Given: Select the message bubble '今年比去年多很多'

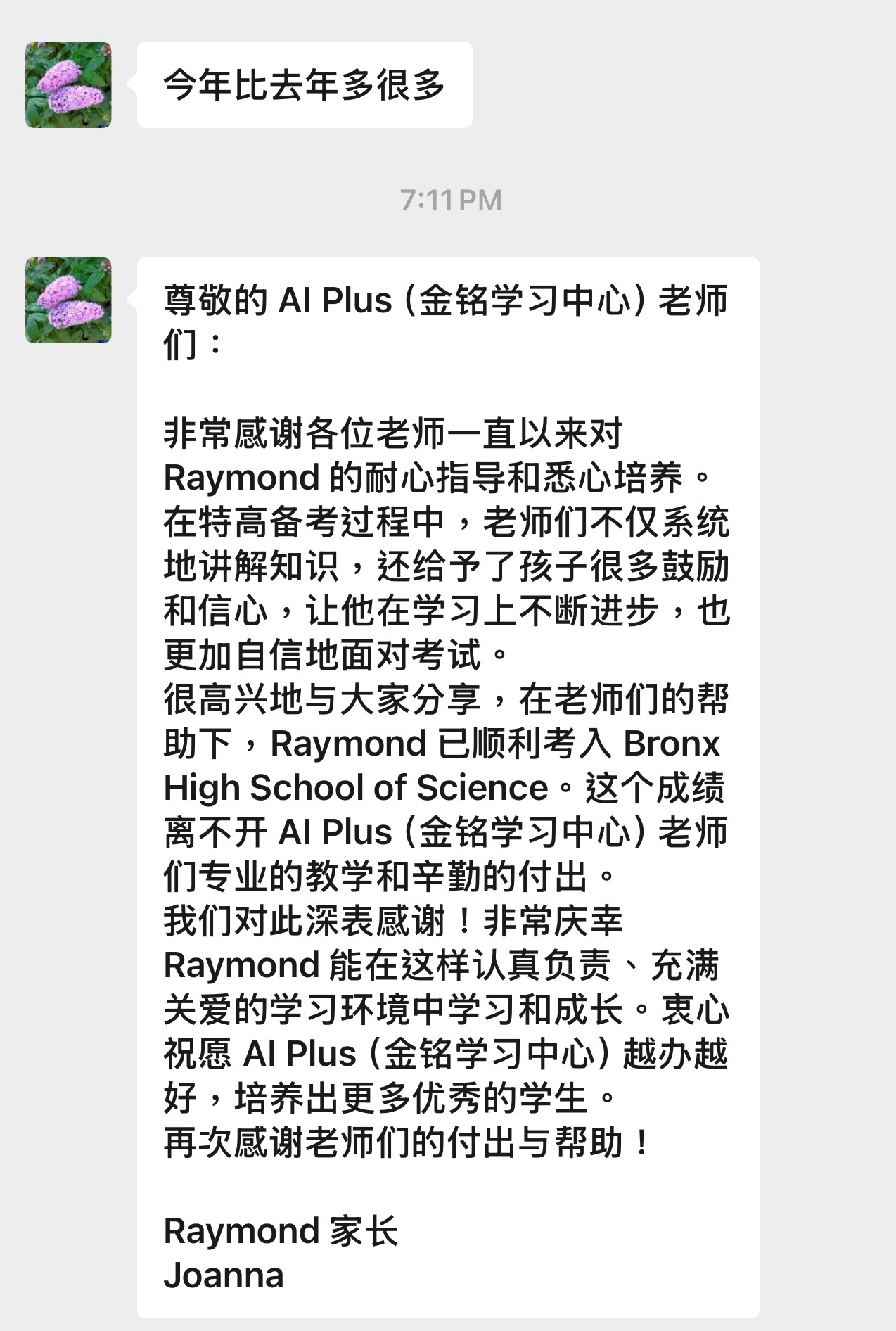Looking at the screenshot, I should point(305,83).
